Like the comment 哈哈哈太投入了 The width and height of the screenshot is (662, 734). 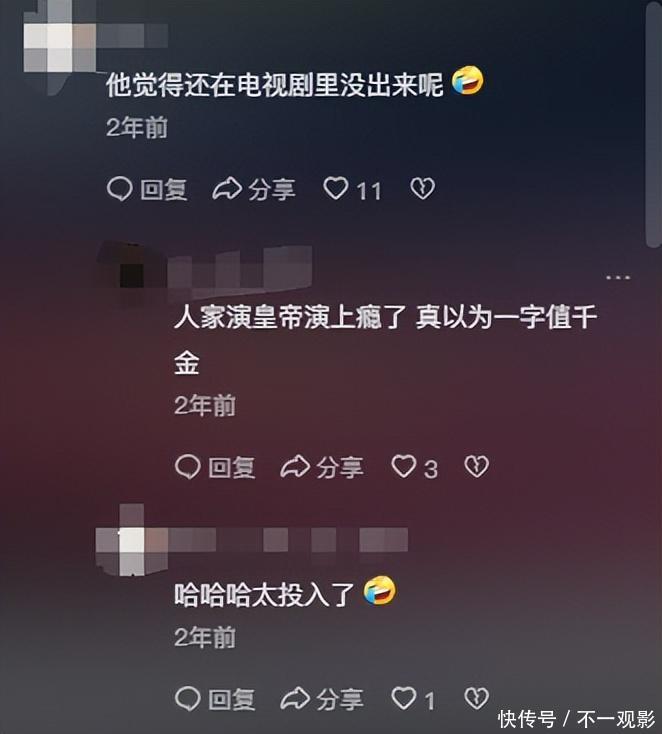tap(403, 698)
